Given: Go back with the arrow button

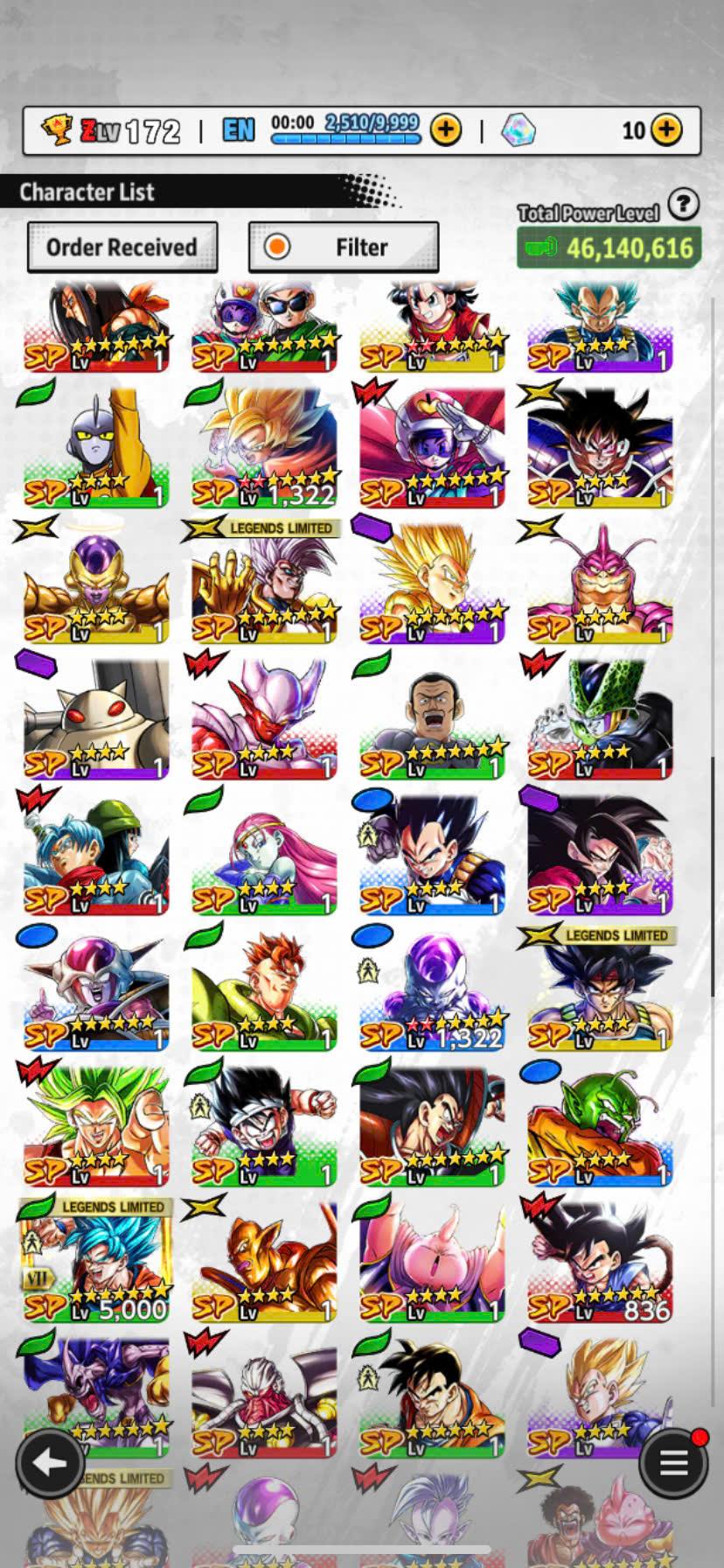Looking at the screenshot, I should coord(50,1463).
